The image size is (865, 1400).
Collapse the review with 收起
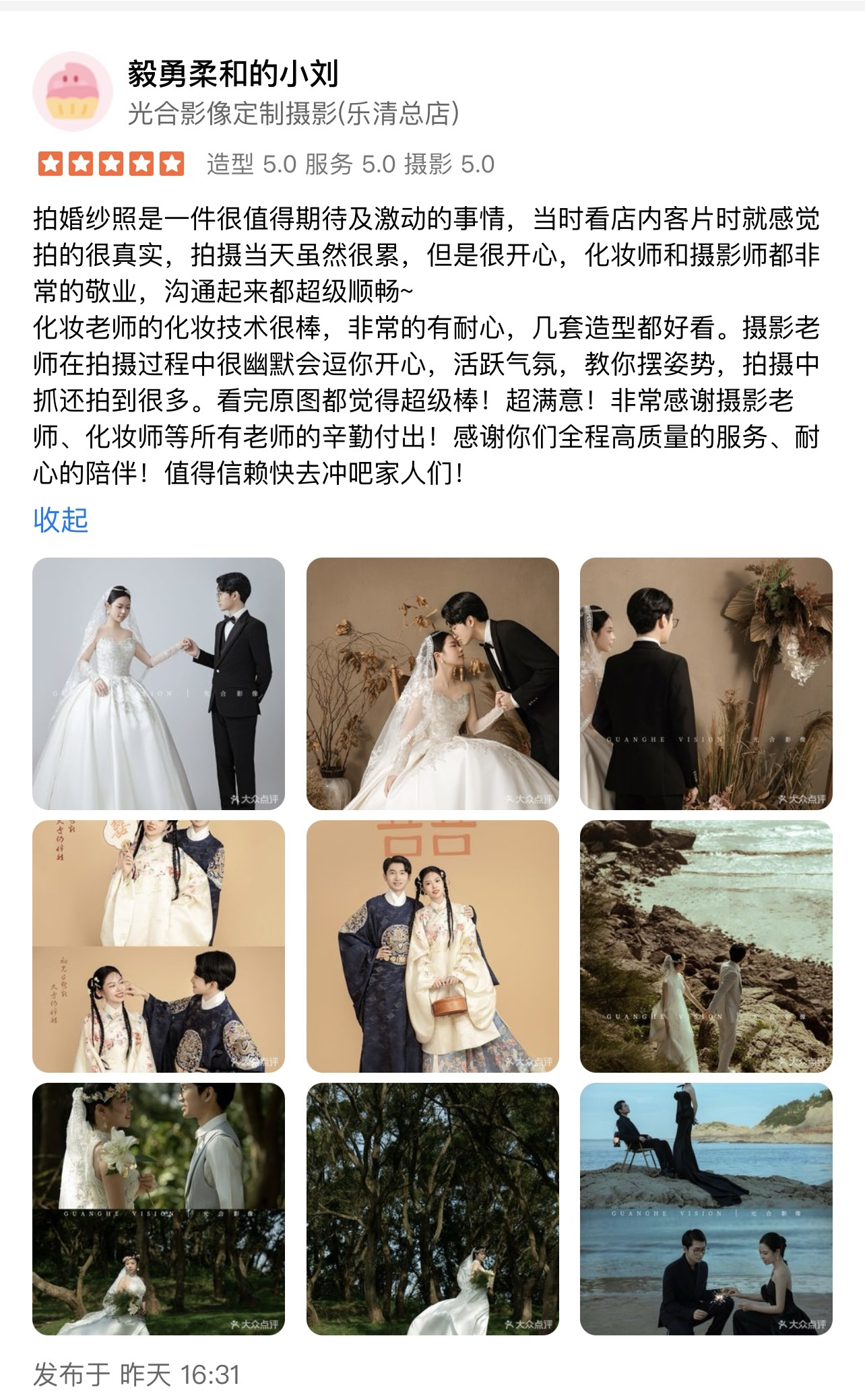pyautogui.click(x=61, y=520)
